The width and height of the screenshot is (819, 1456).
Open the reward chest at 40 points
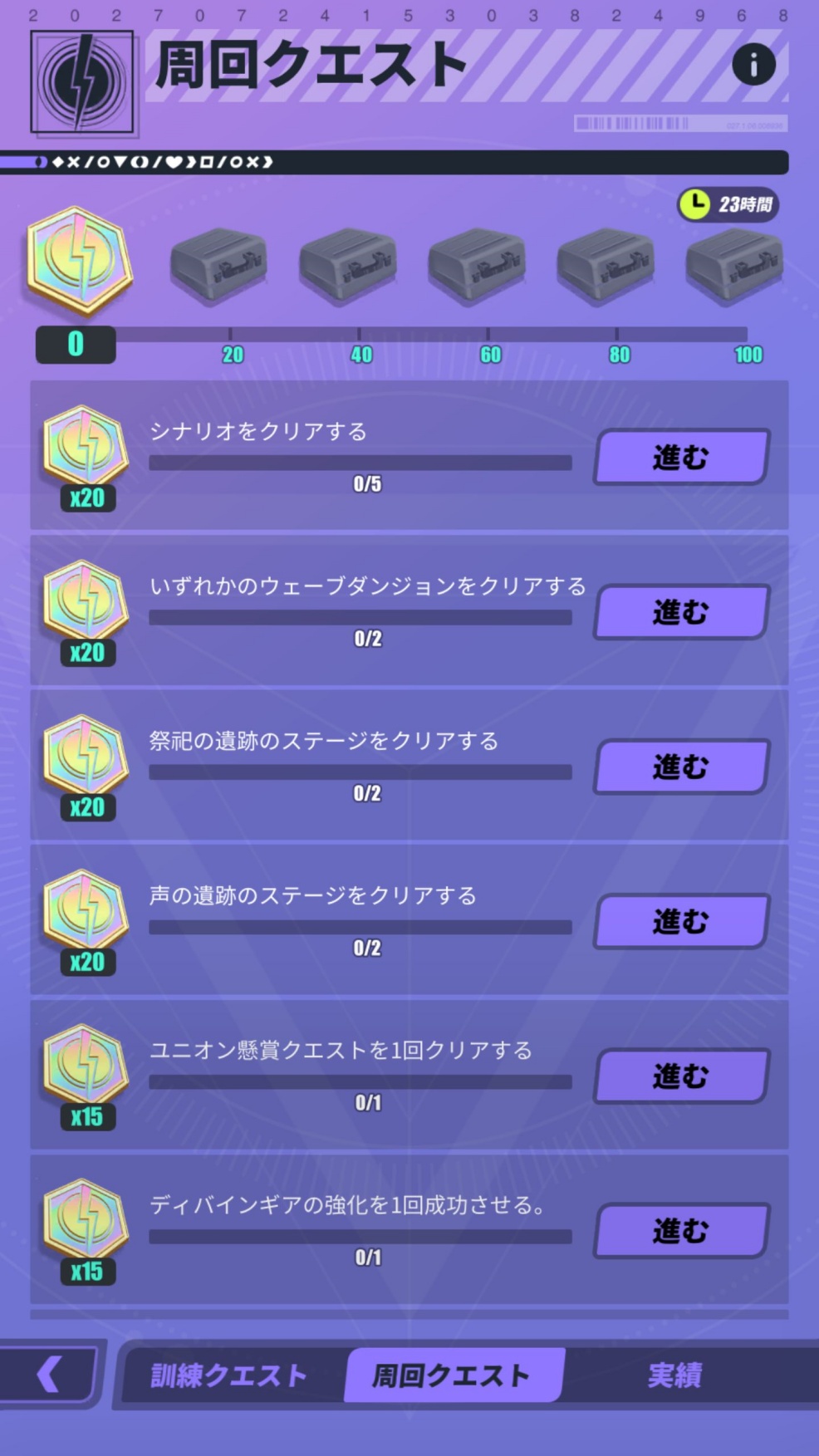347,264
